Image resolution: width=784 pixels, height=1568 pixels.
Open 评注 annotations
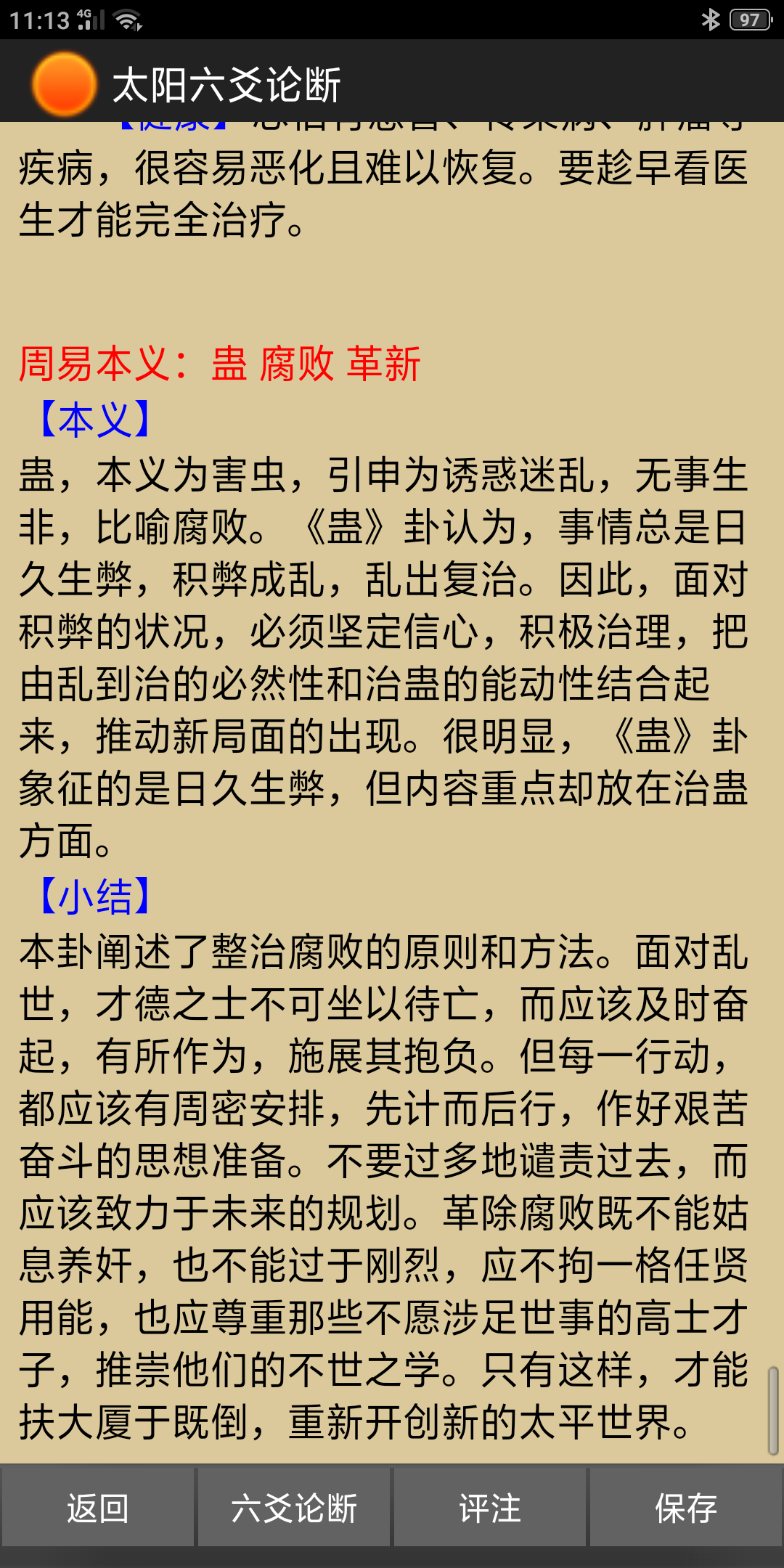click(490, 1508)
